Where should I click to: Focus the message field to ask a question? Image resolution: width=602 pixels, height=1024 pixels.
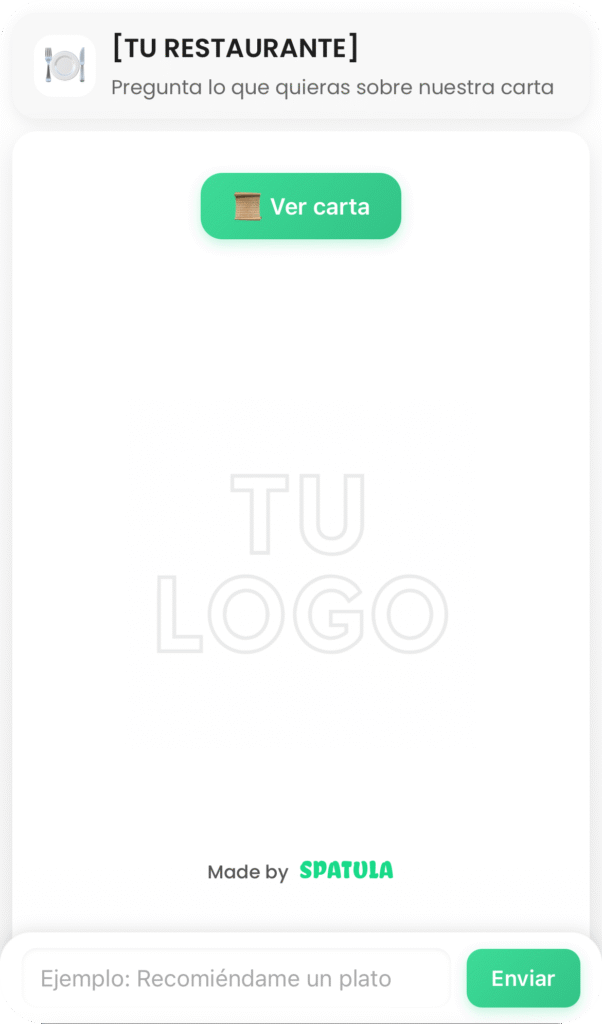[x=236, y=978]
